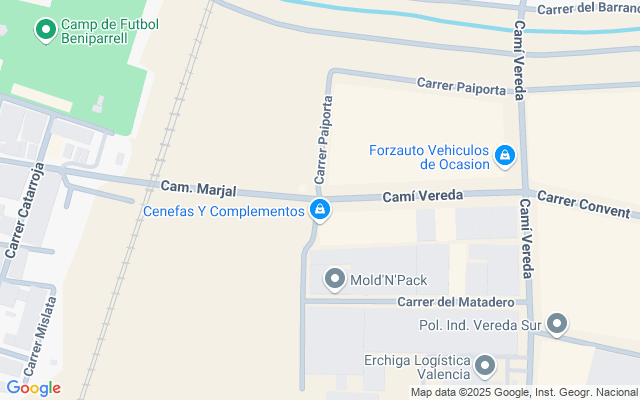Tap the Google logo link

point(33,388)
